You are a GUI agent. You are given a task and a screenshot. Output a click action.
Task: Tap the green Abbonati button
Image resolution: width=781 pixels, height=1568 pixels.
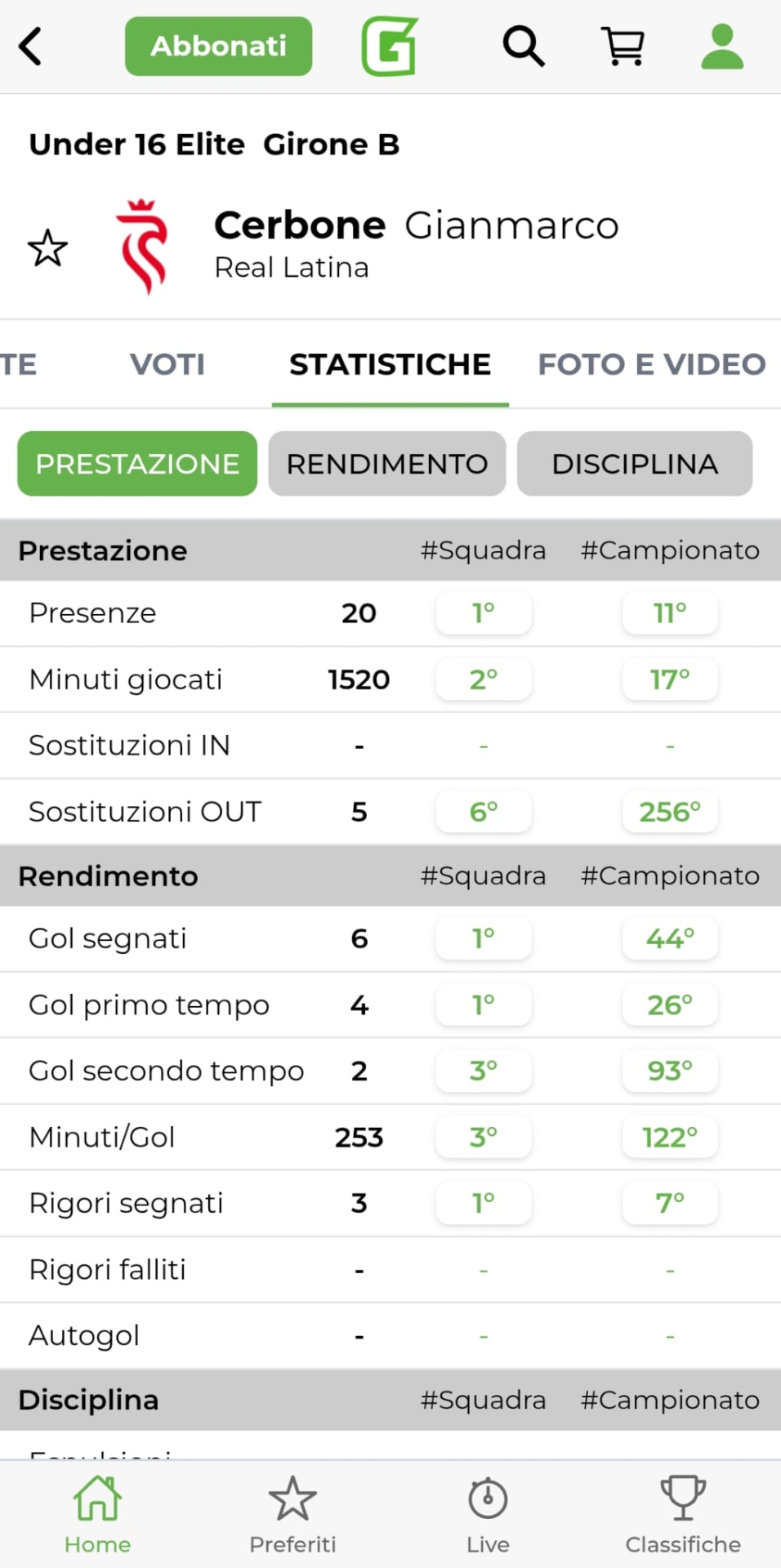coord(218,47)
